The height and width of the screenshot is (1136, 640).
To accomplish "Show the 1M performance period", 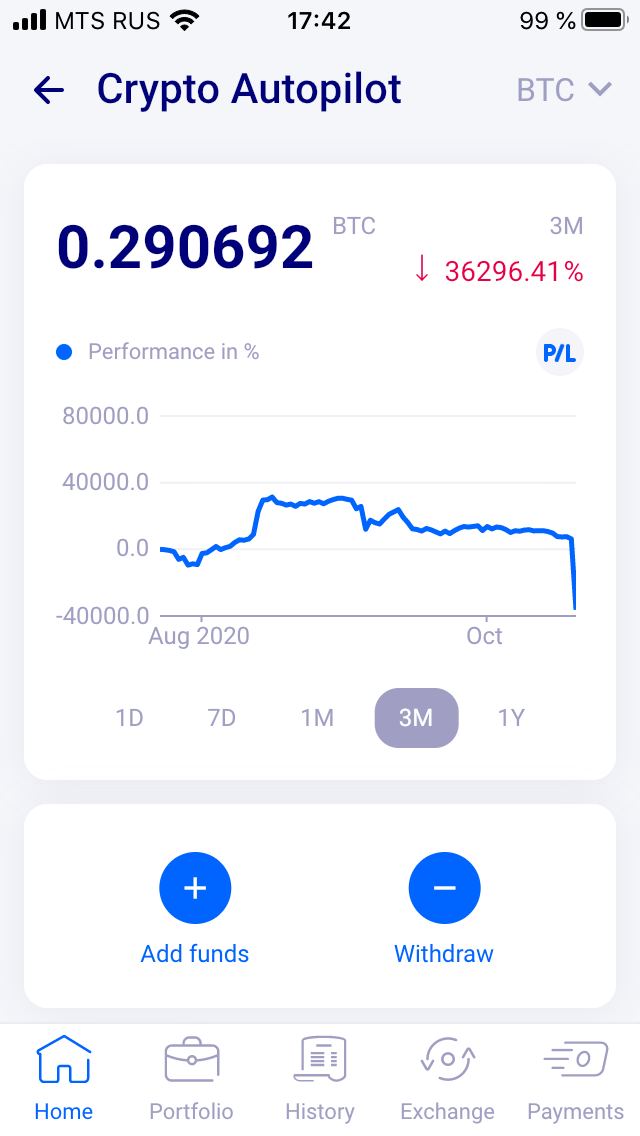I will (x=317, y=718).
